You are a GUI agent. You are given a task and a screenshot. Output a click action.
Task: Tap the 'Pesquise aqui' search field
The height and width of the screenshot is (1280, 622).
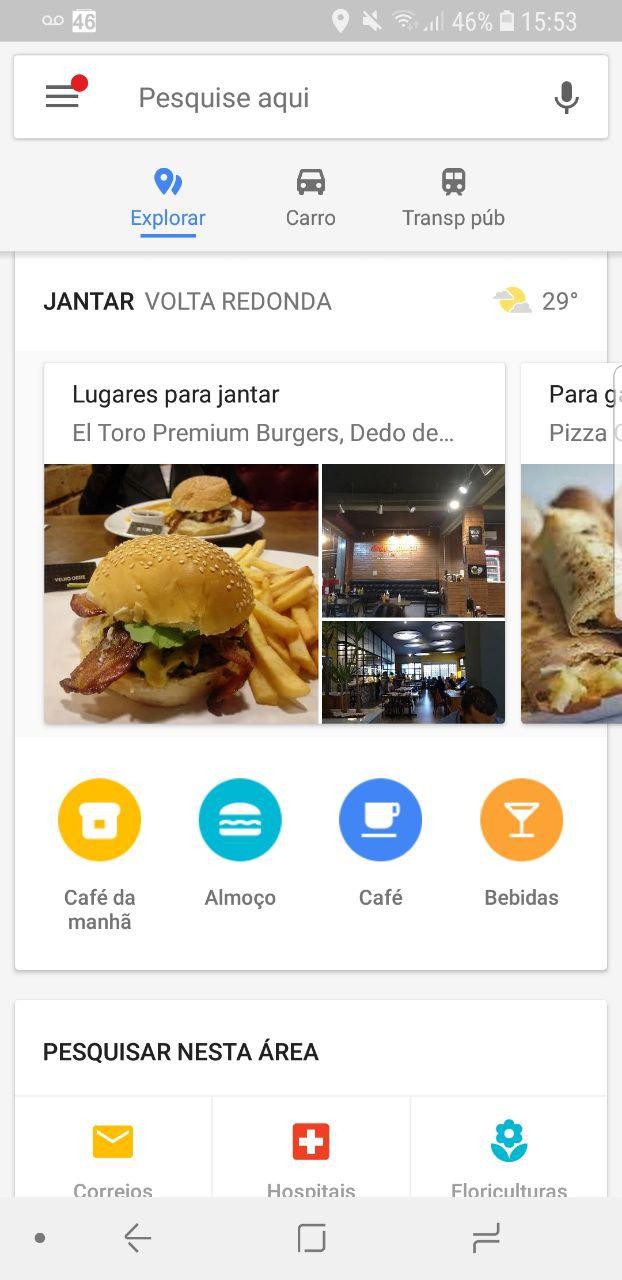(300, 98)
